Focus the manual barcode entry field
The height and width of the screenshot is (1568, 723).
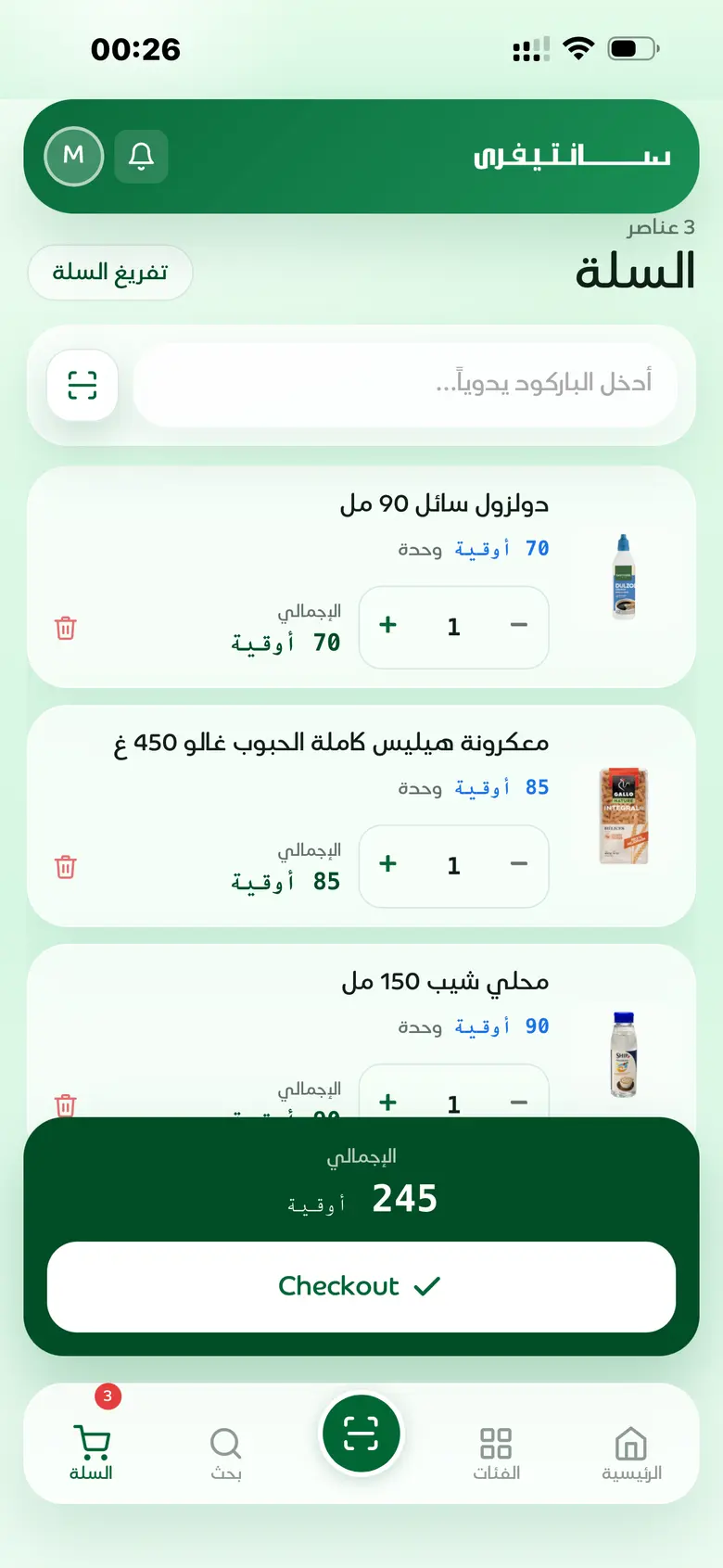click(405, 384)
